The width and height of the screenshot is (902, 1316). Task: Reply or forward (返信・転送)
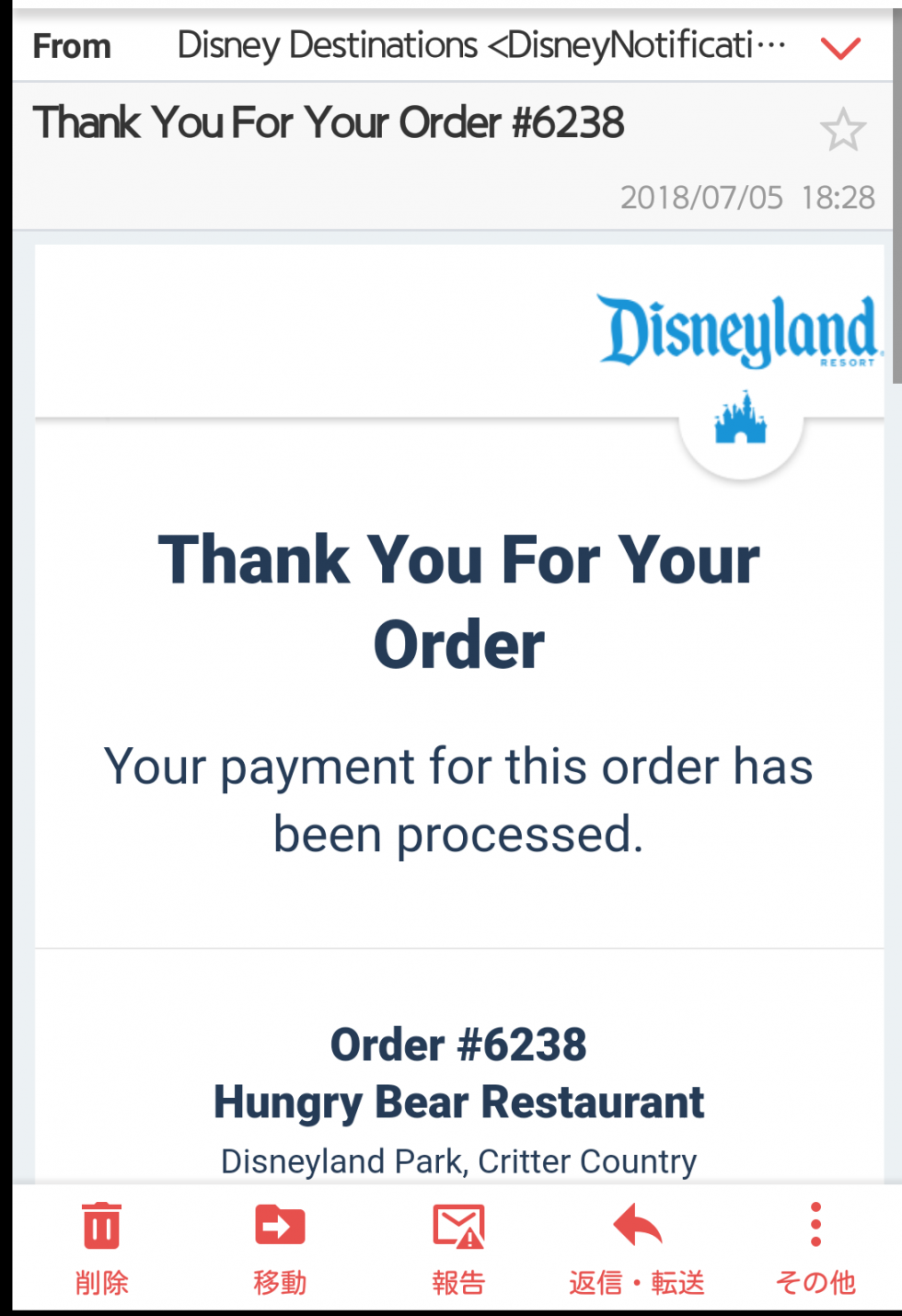point(637,1246)
